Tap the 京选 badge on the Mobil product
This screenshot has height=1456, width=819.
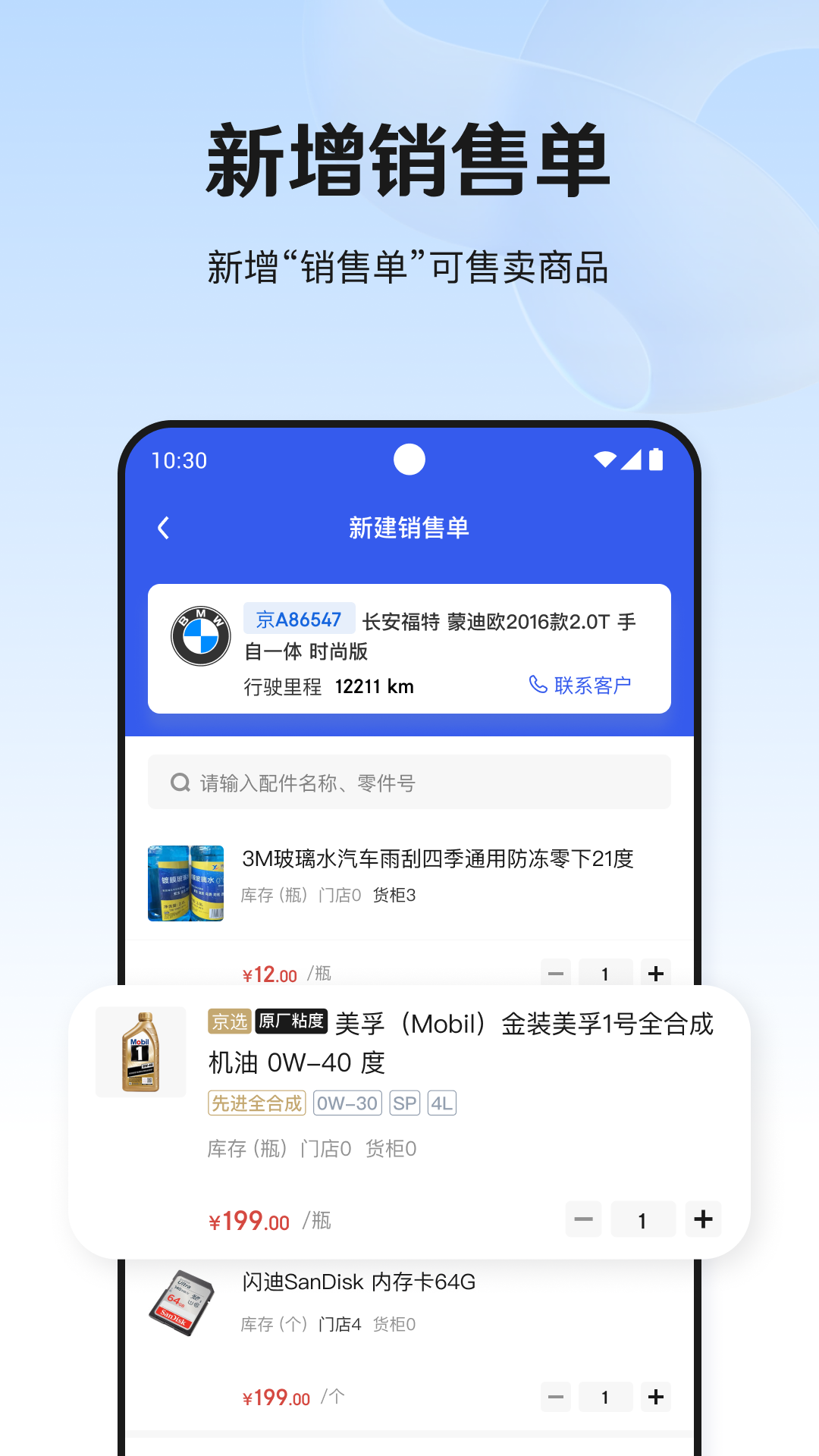[x=230, y=1022]
